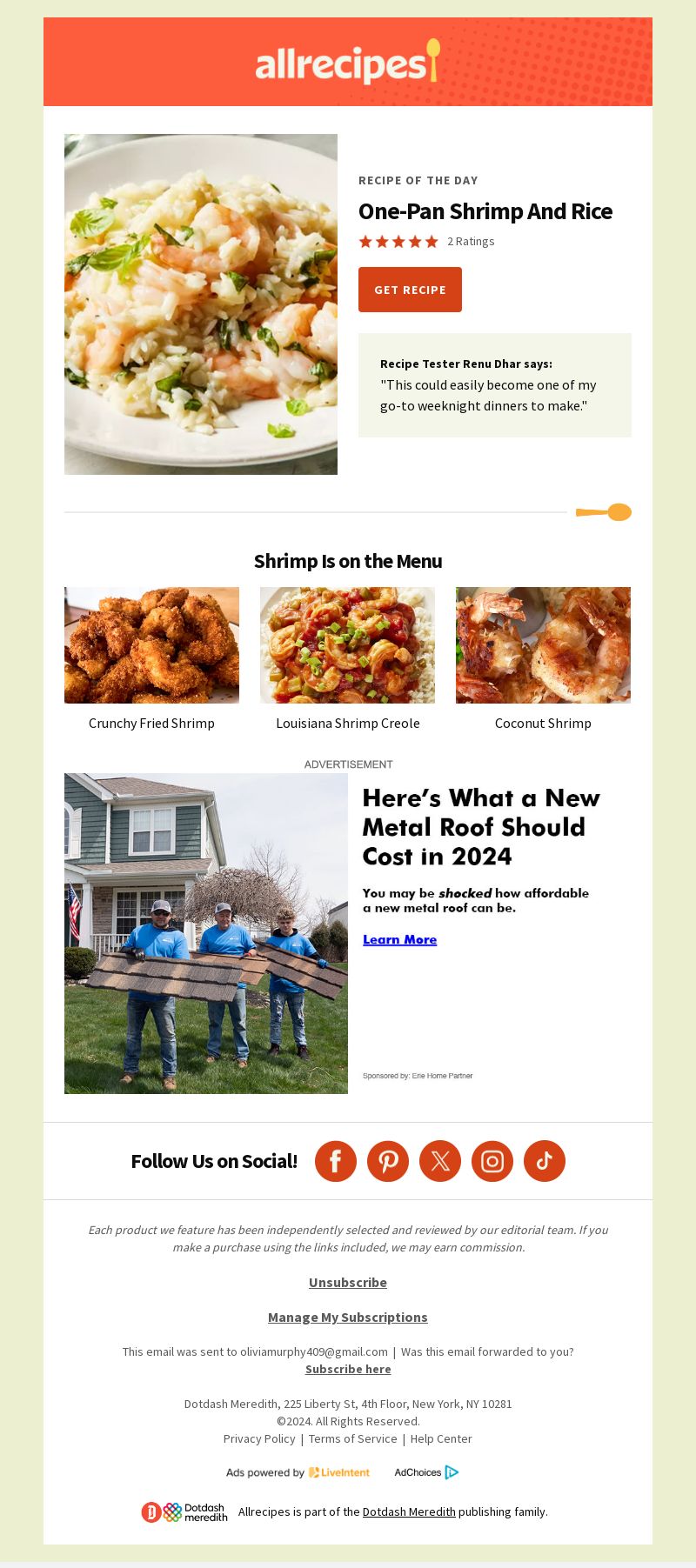
Task: Open the X social icon
Action: pyautogui.click(x=440, y=1161)
